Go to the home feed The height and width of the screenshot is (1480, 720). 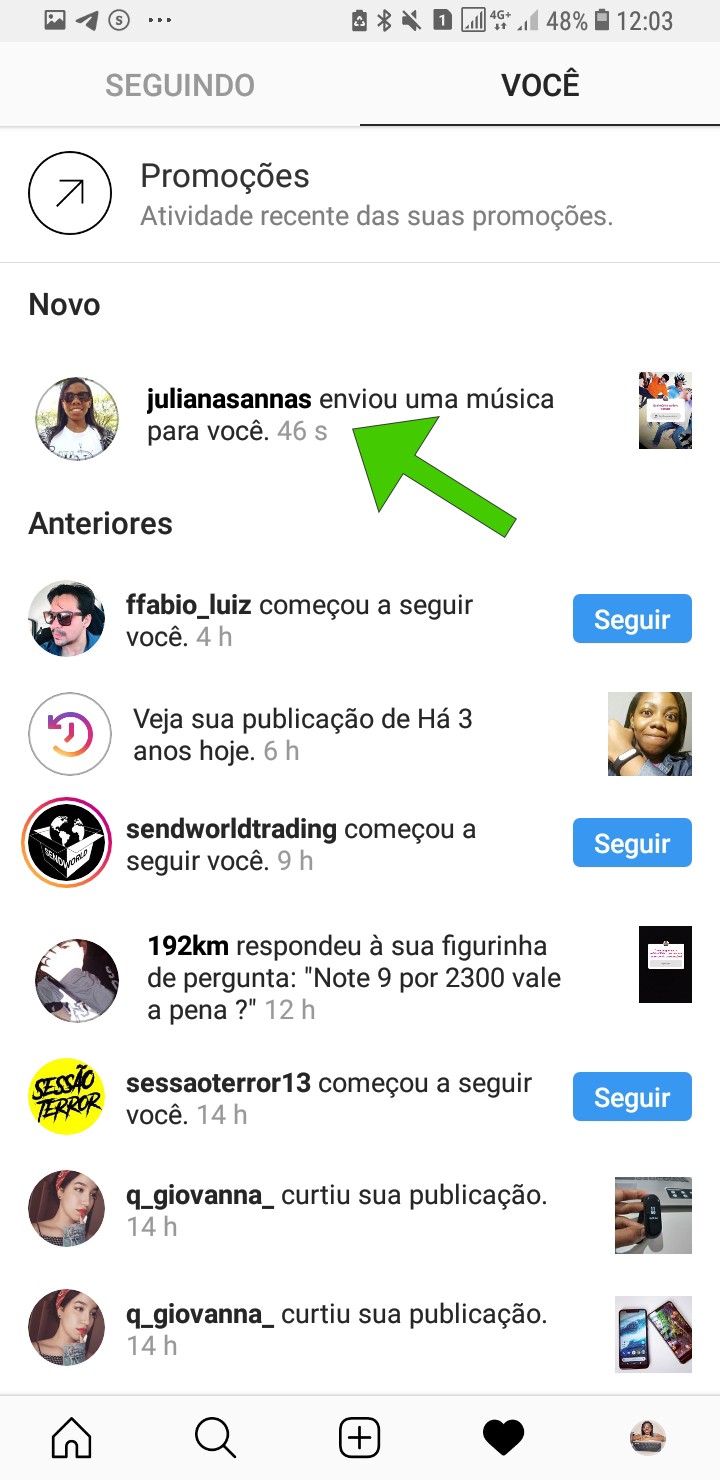click(71, 1438)
